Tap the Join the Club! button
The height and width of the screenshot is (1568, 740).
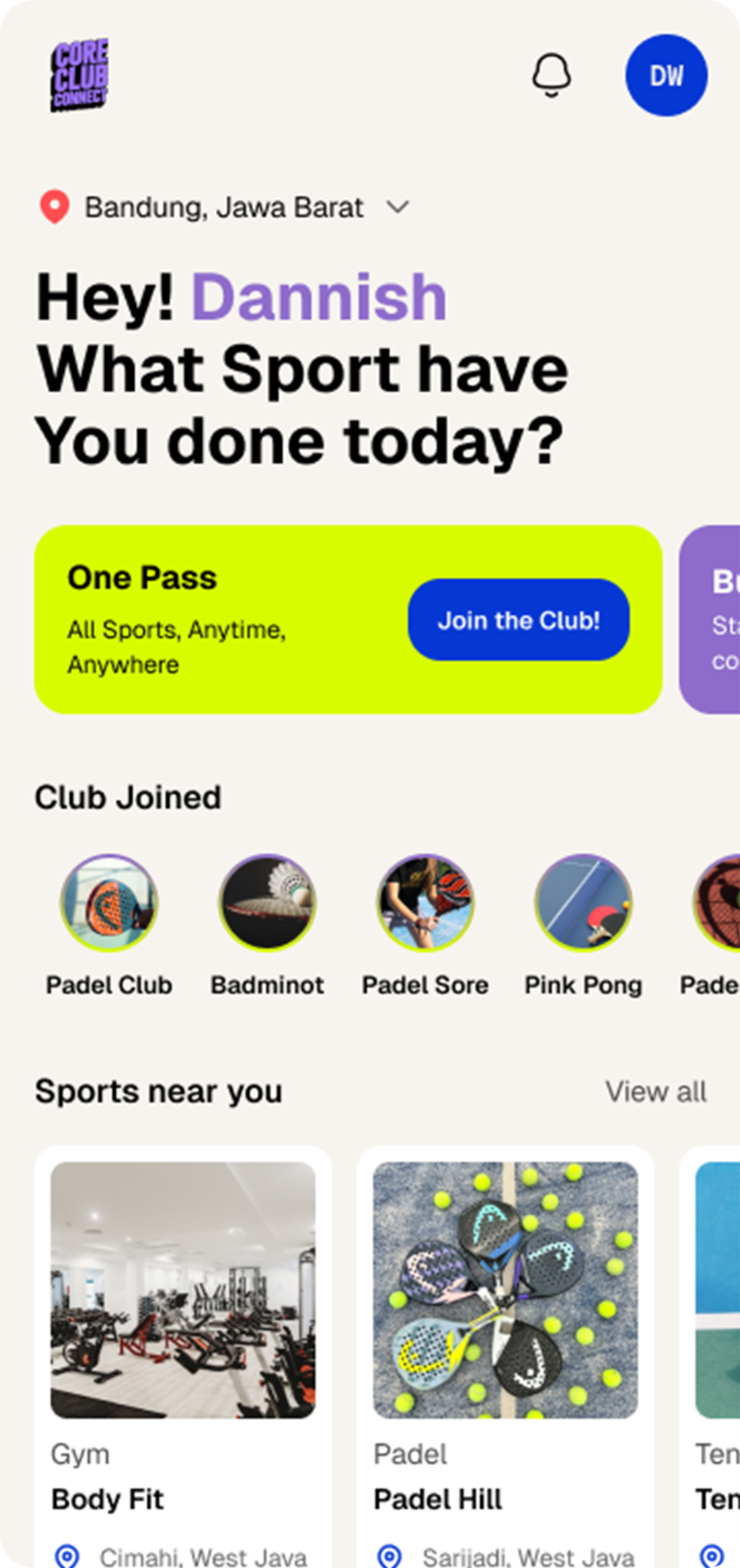518,620
